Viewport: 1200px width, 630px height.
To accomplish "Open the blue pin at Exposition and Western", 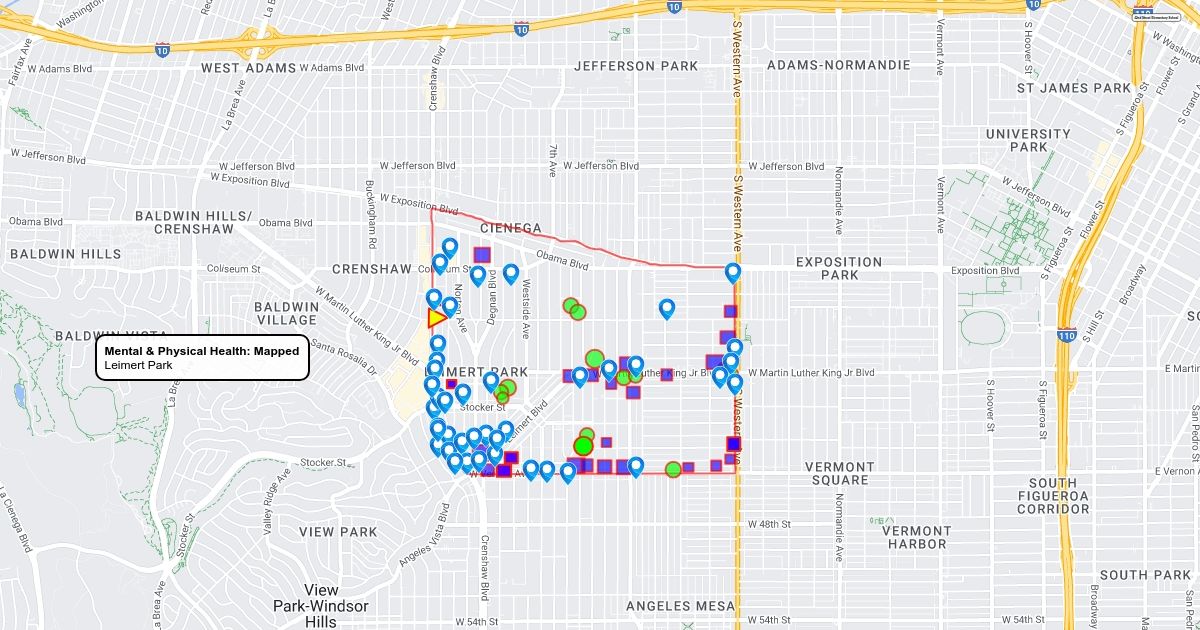I will point(733,272).
